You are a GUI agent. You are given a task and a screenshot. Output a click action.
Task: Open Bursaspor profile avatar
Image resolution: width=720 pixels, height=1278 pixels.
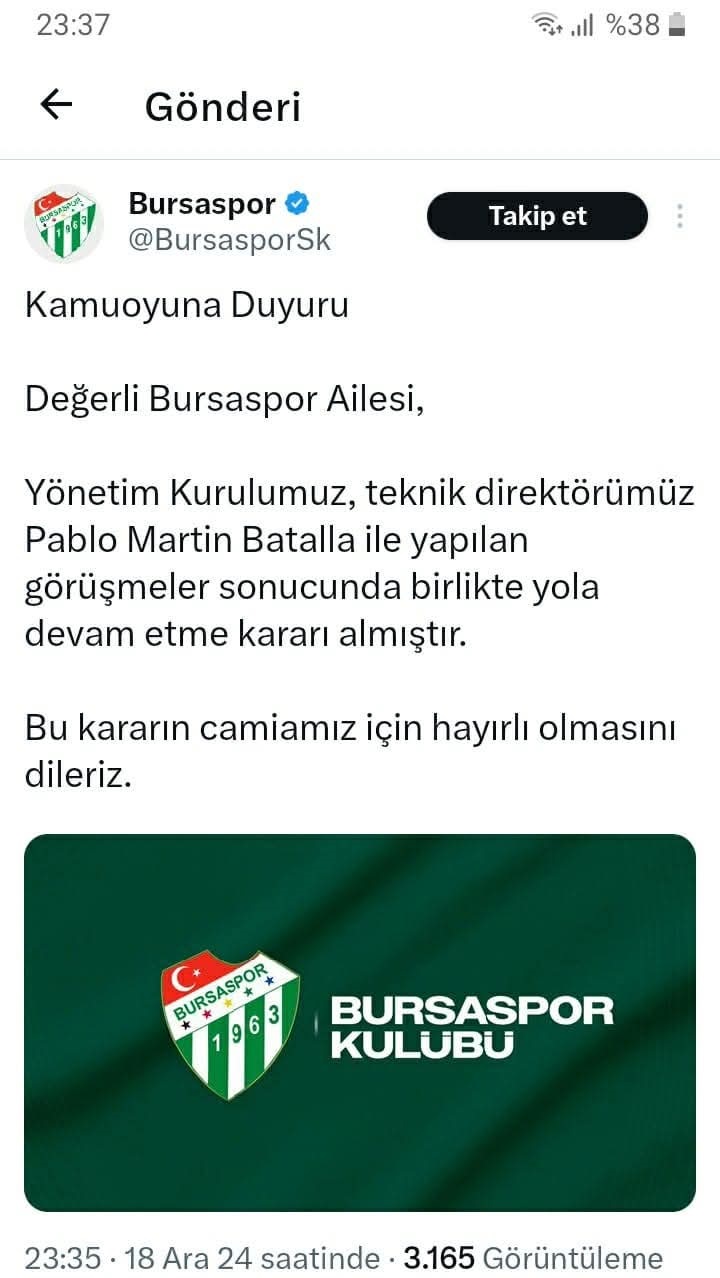[64, 223]
